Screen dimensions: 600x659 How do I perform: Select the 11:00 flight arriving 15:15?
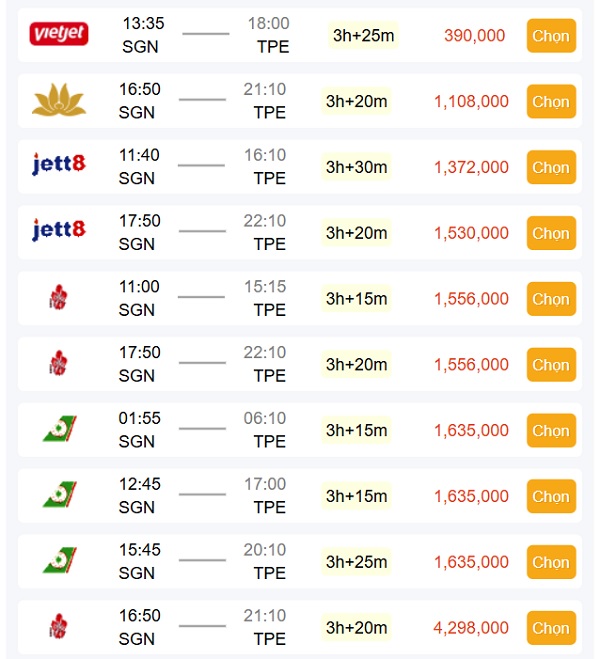click(550, 299)
